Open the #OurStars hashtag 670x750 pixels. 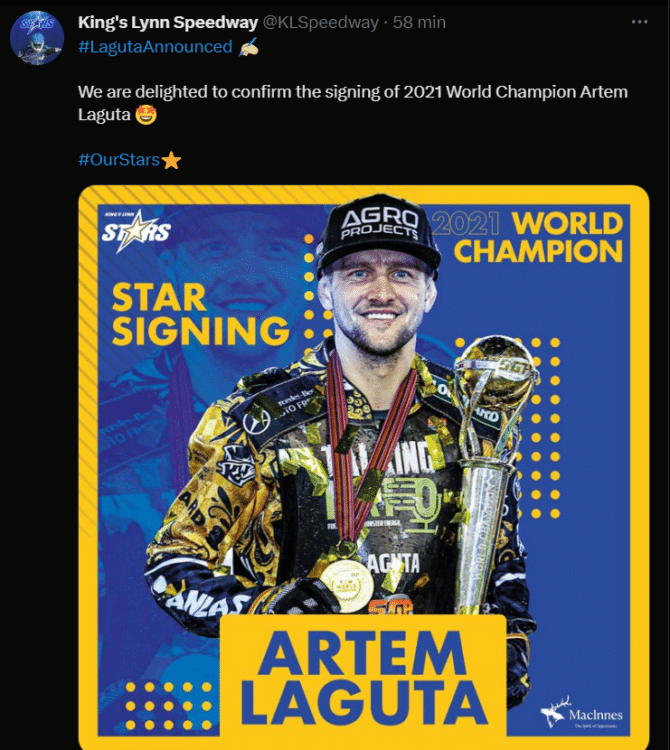click(118, 160)
